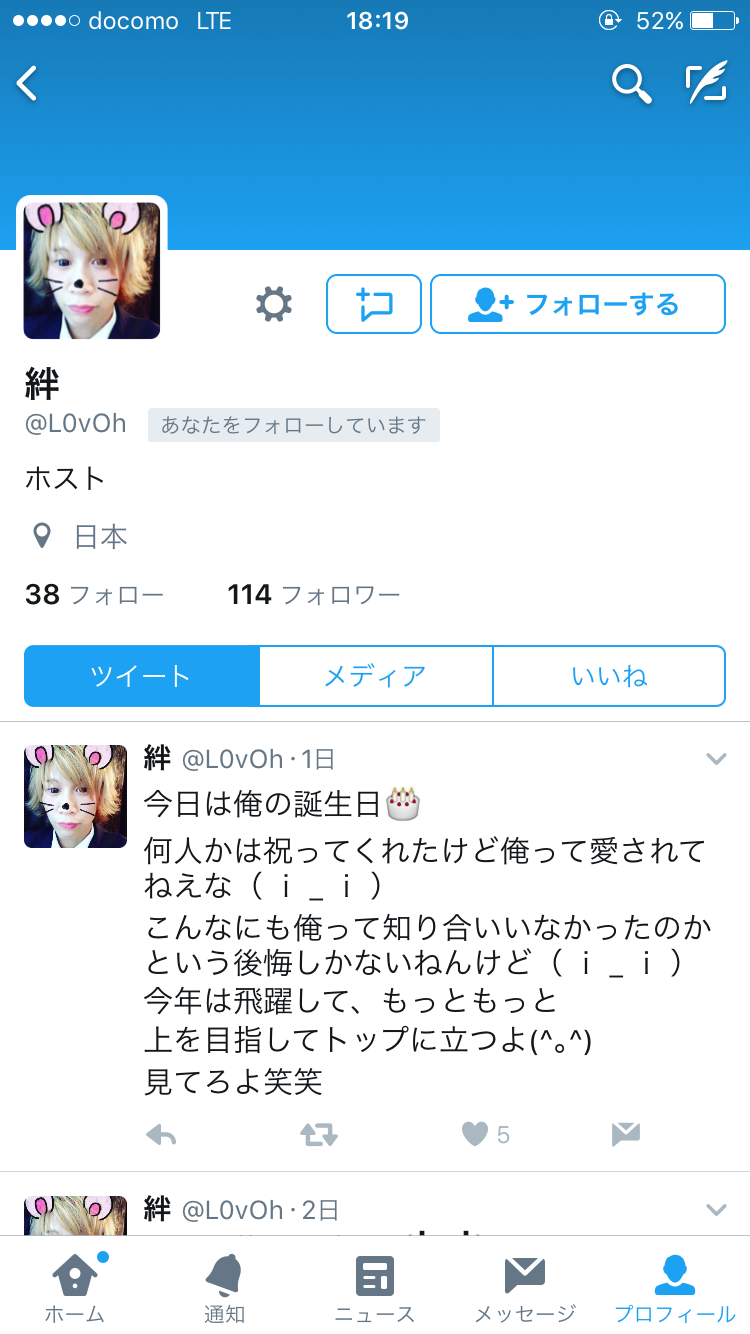The height and width of the screenshot is (1334, 750).
Task: Select the ツイート tab
Action: [141, 676]
